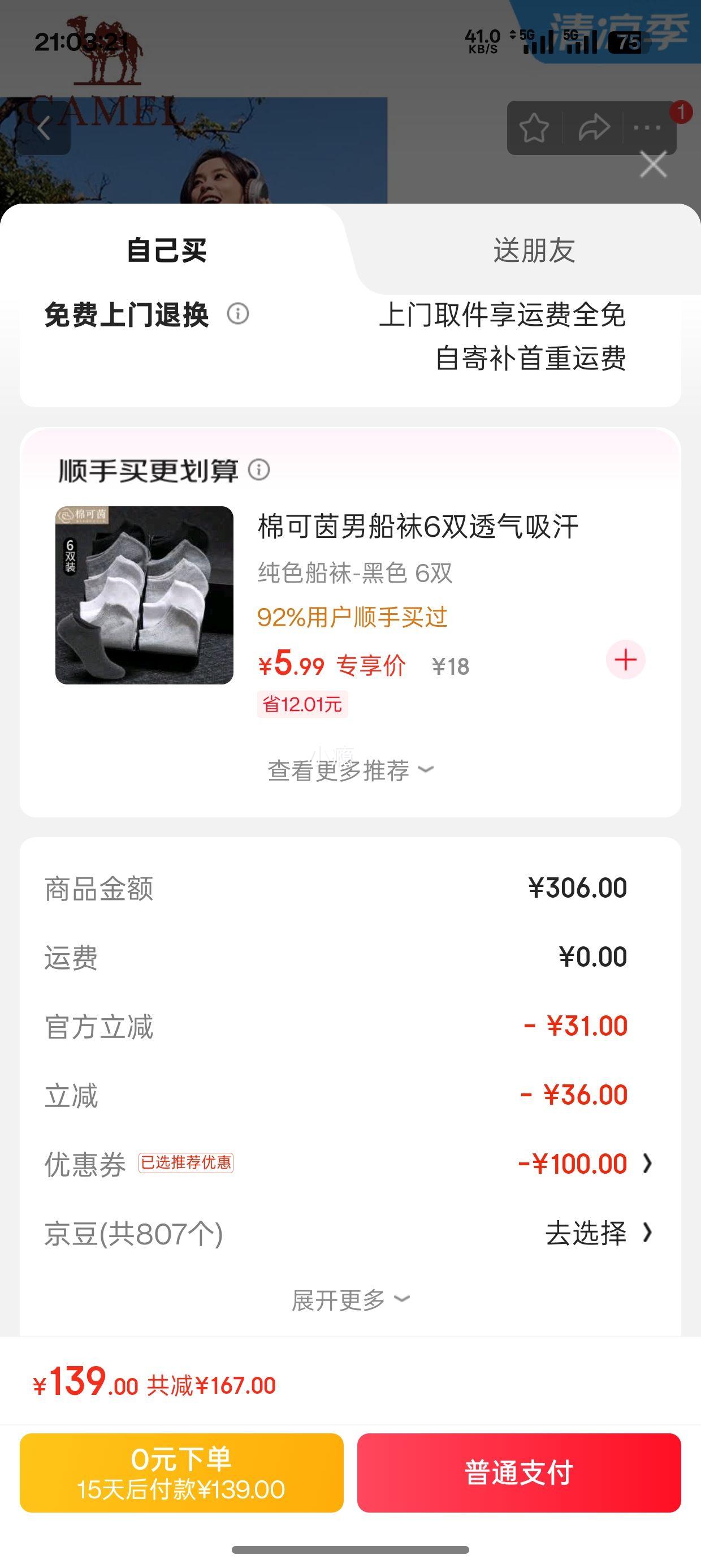Select the 自己买 tab
Image resolution: width=701 pixels, height=1568 pixels.
pos(166,250)
